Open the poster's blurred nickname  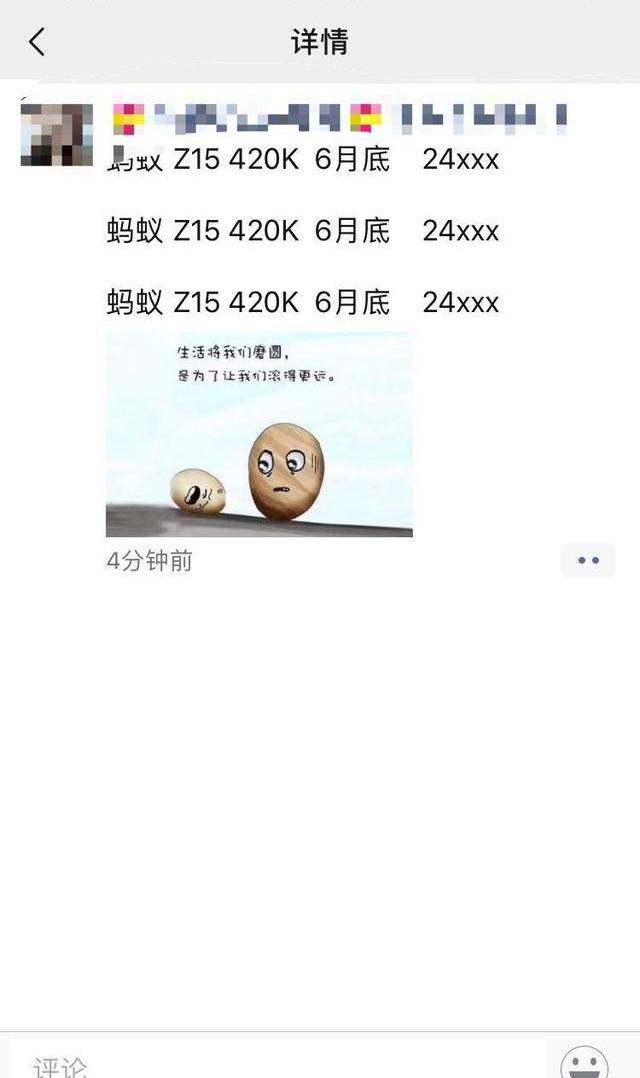point(340,119)
